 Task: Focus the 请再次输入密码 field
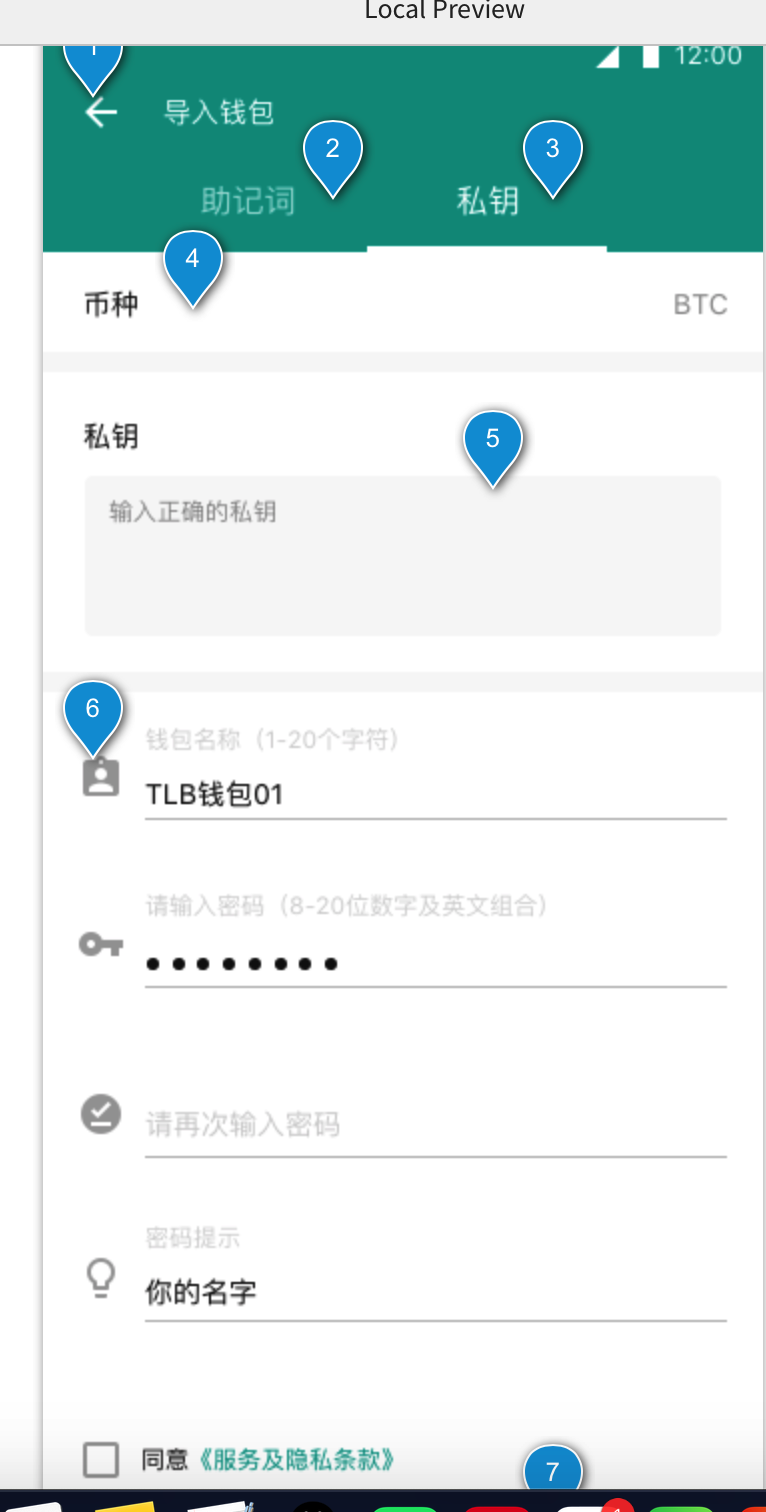tap(435, 1125)
